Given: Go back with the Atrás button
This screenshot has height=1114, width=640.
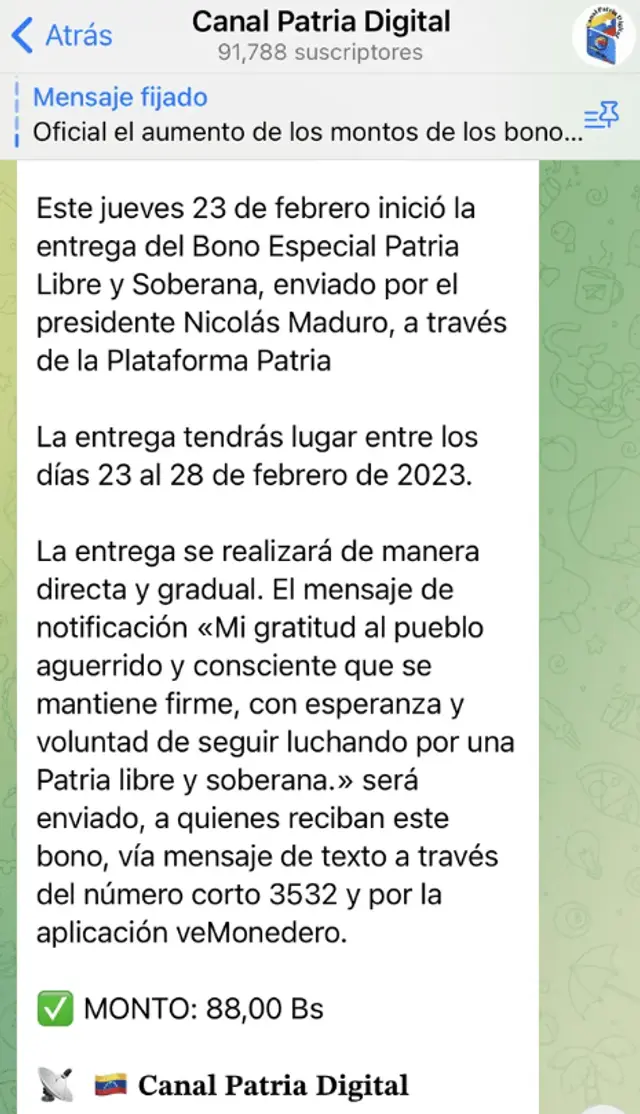Looking at the screenshot, I should coord(62,37).
